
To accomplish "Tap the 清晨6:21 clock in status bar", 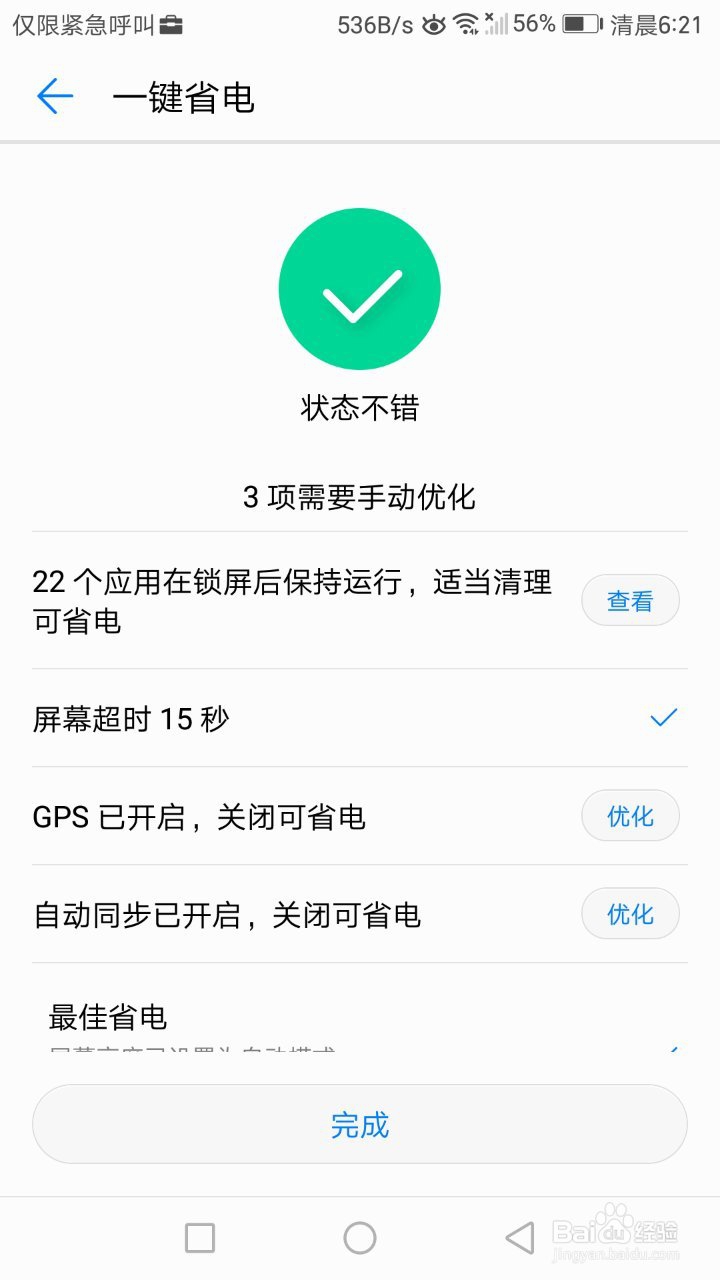I will 655,22.
